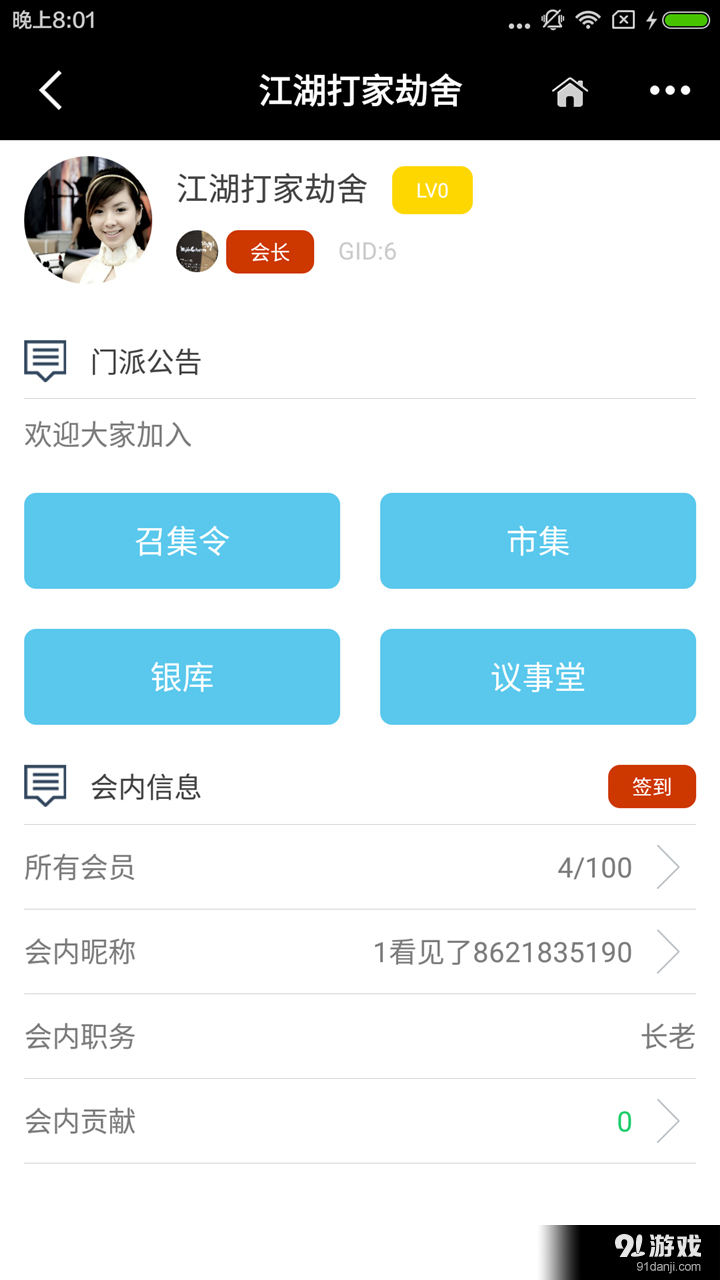Select the 市集 option
Viewport: 720px width, 1280px height.
coord(537,541)
